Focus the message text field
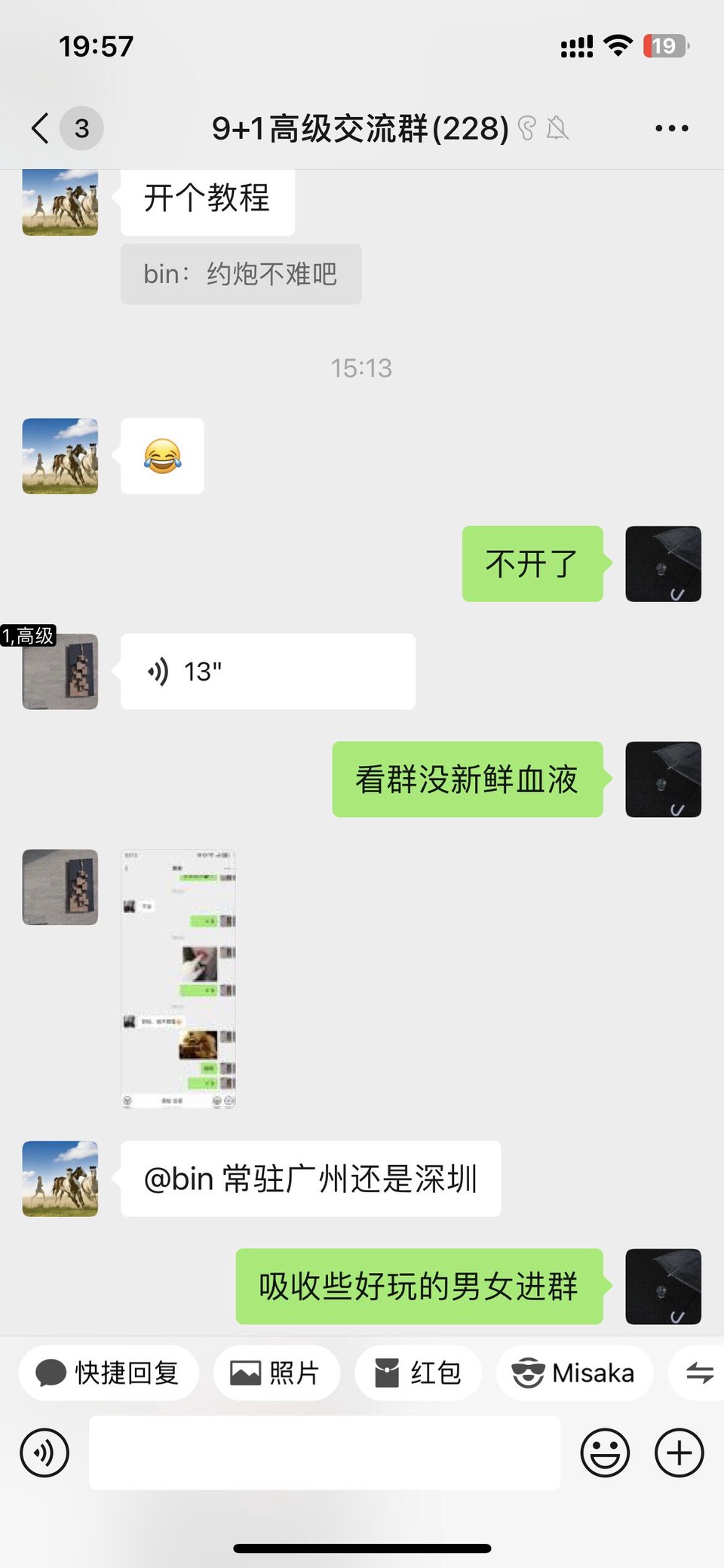Screen dimensions: 724x1568 (324, 1453)
